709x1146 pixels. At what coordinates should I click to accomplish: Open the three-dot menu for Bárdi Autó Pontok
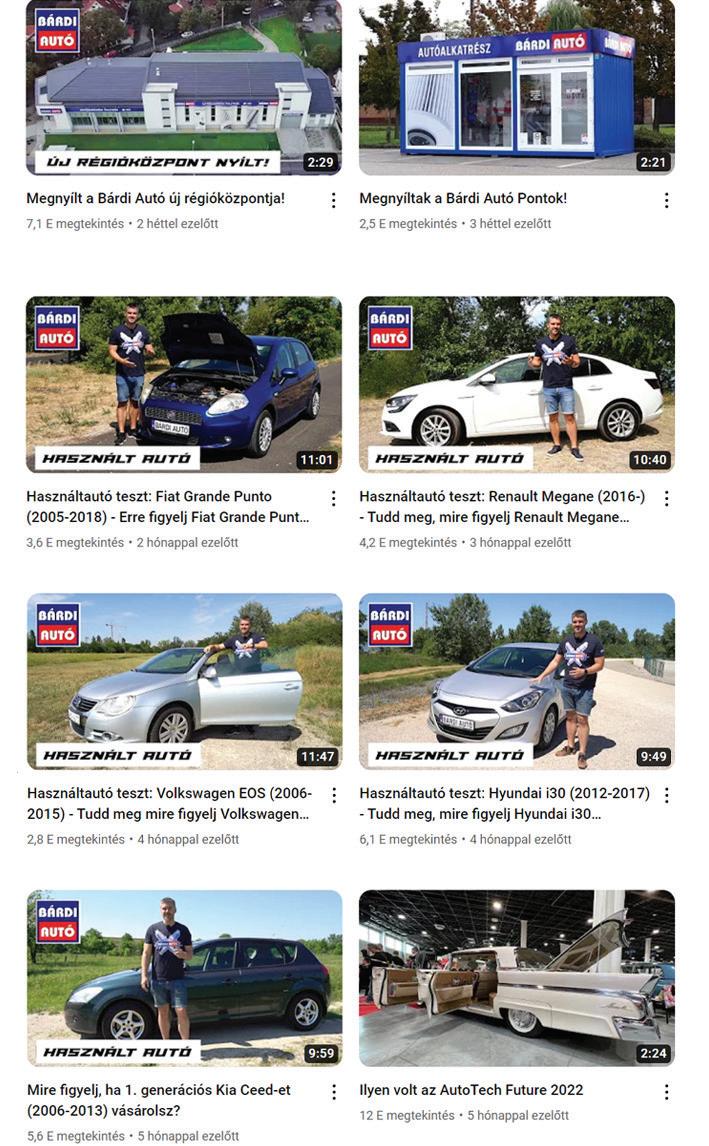666,200
